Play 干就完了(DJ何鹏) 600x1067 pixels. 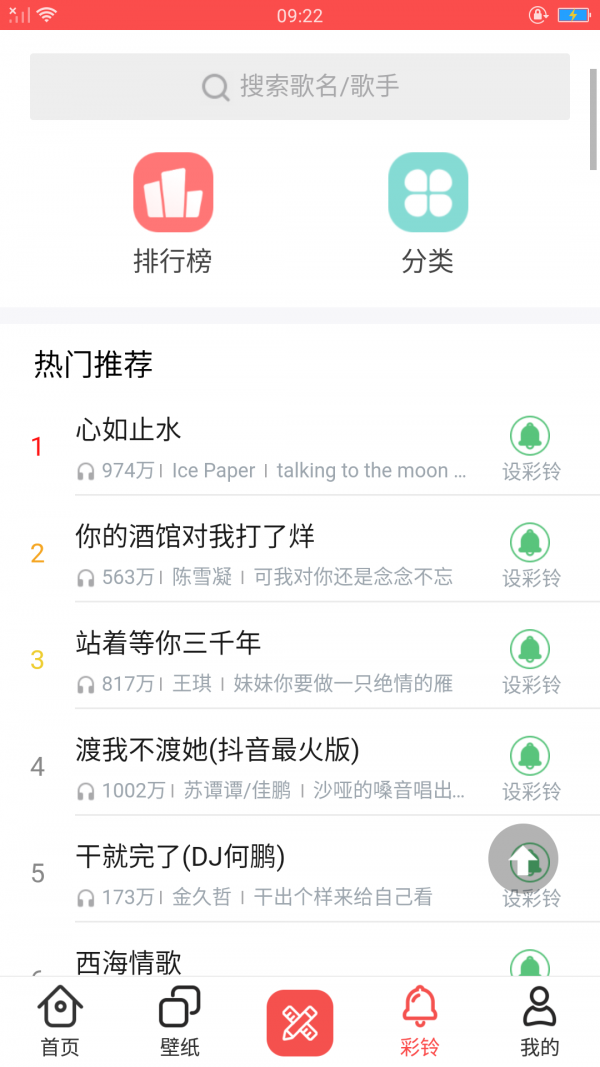pyautogui.click(x=270, y=874)
